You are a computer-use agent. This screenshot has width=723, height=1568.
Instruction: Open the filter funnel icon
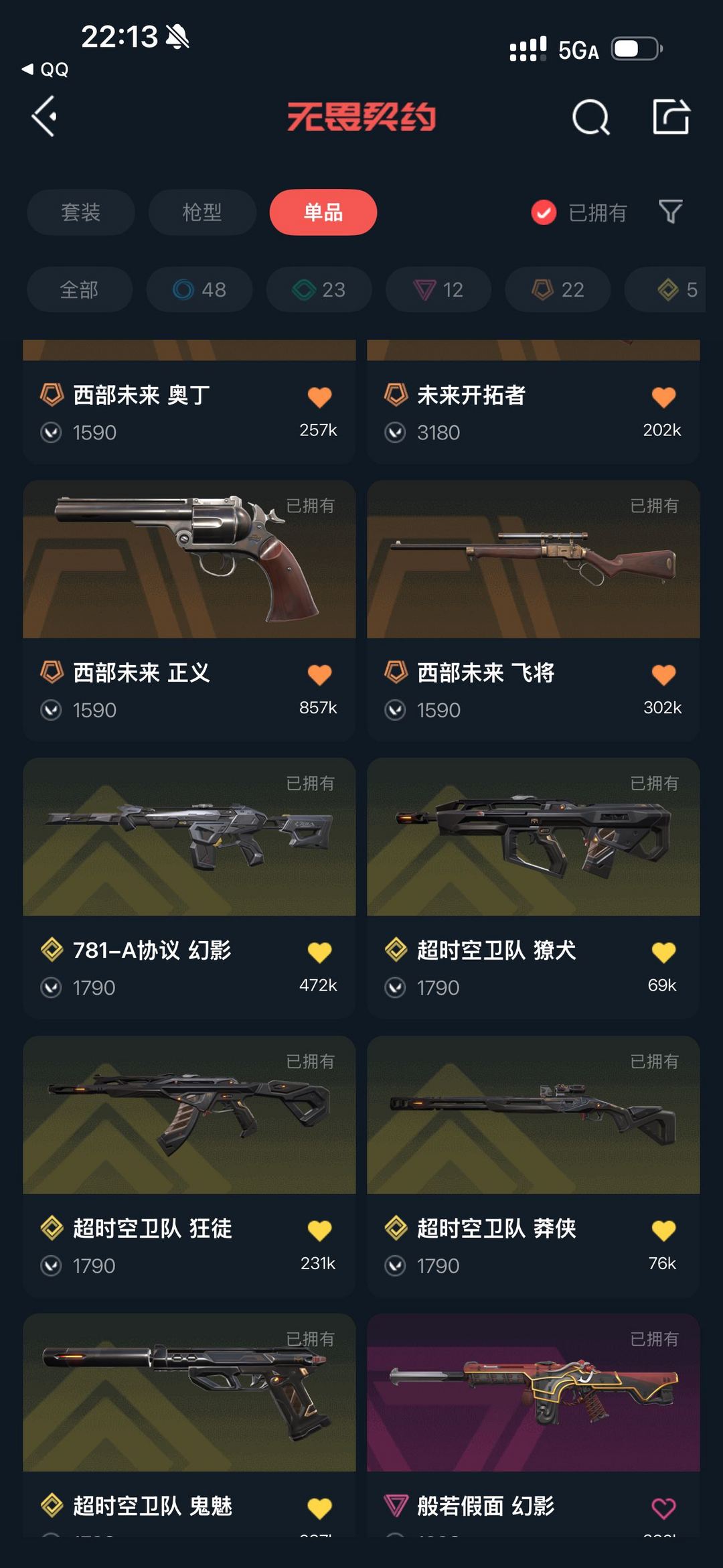pos(669,212)
